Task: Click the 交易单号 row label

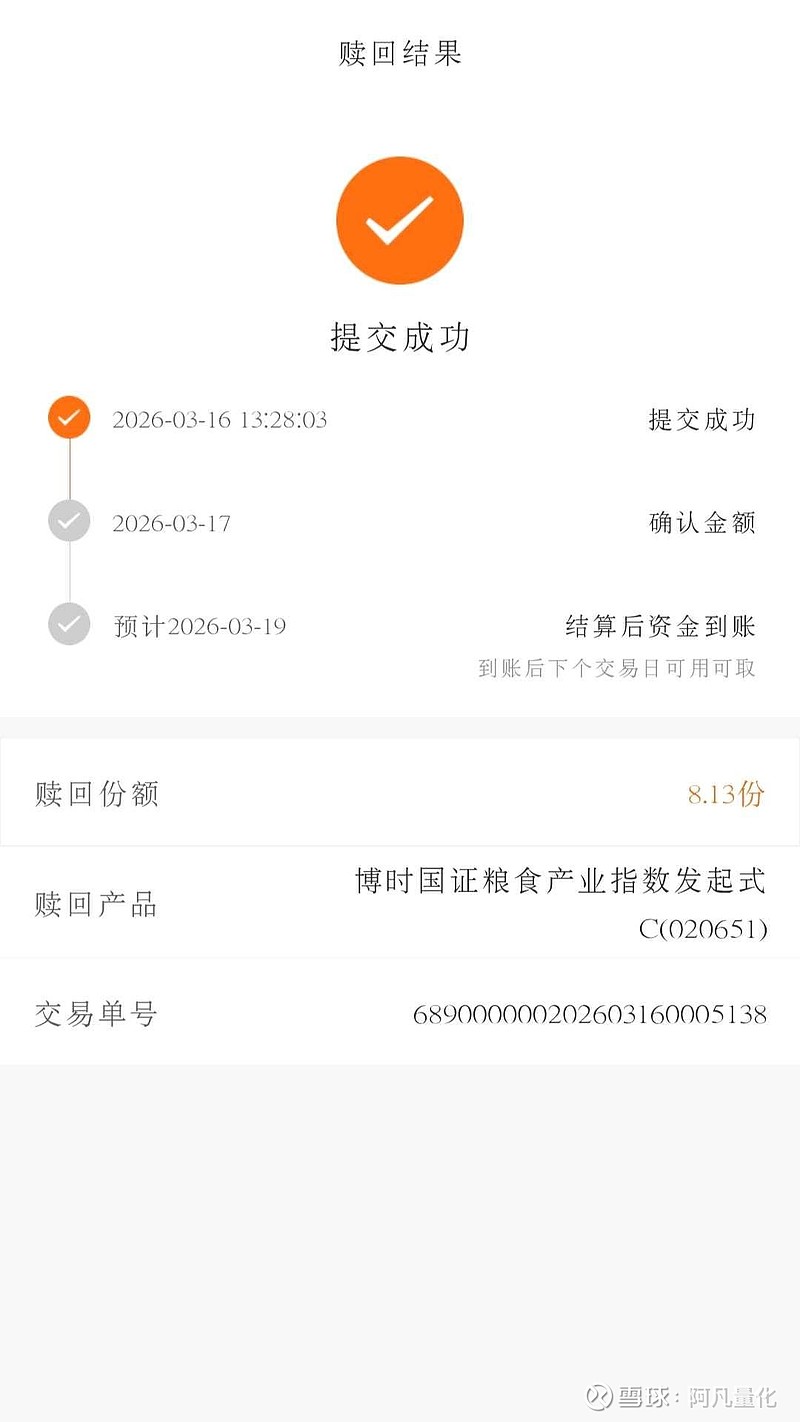Action: (93, 1014)
